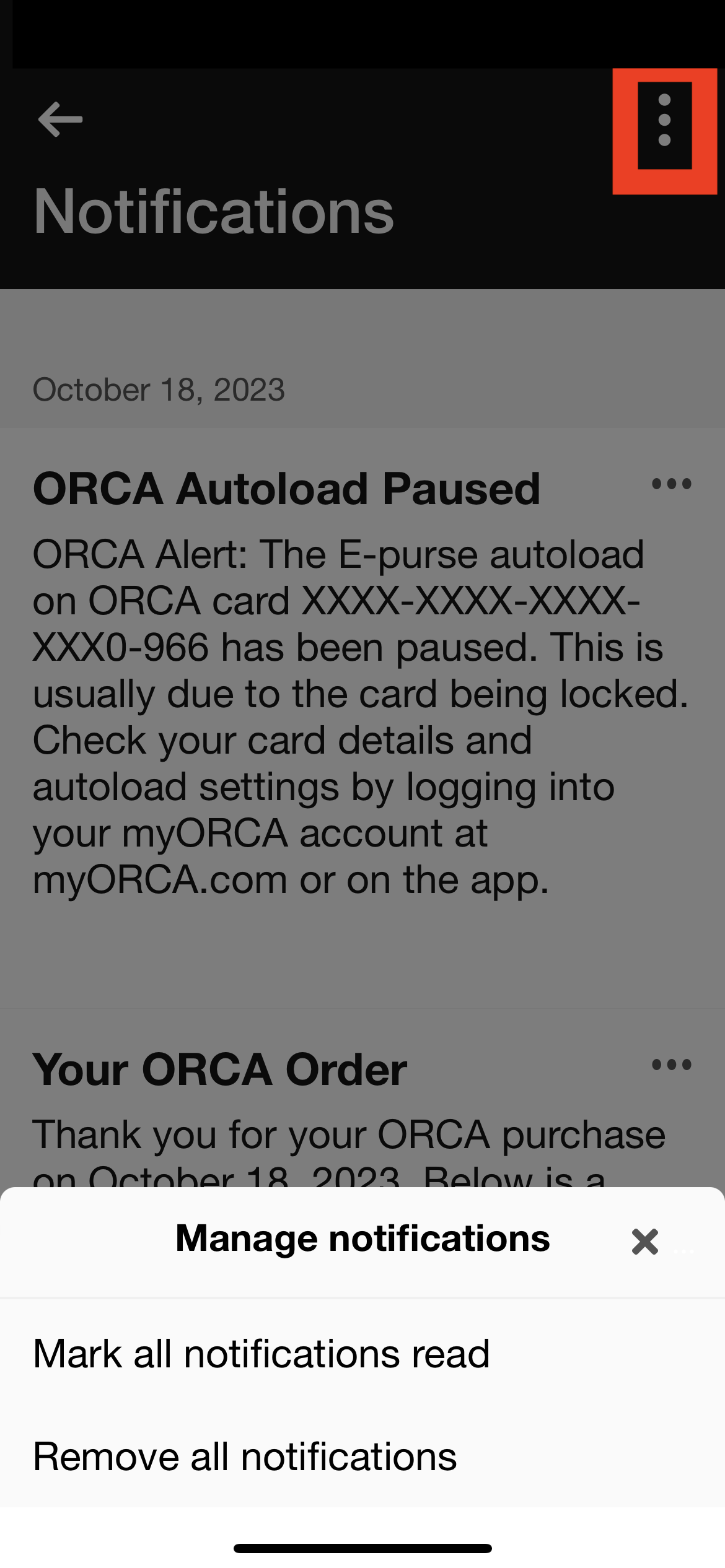Choose Remove all notifications

[x=245, y=1456]
